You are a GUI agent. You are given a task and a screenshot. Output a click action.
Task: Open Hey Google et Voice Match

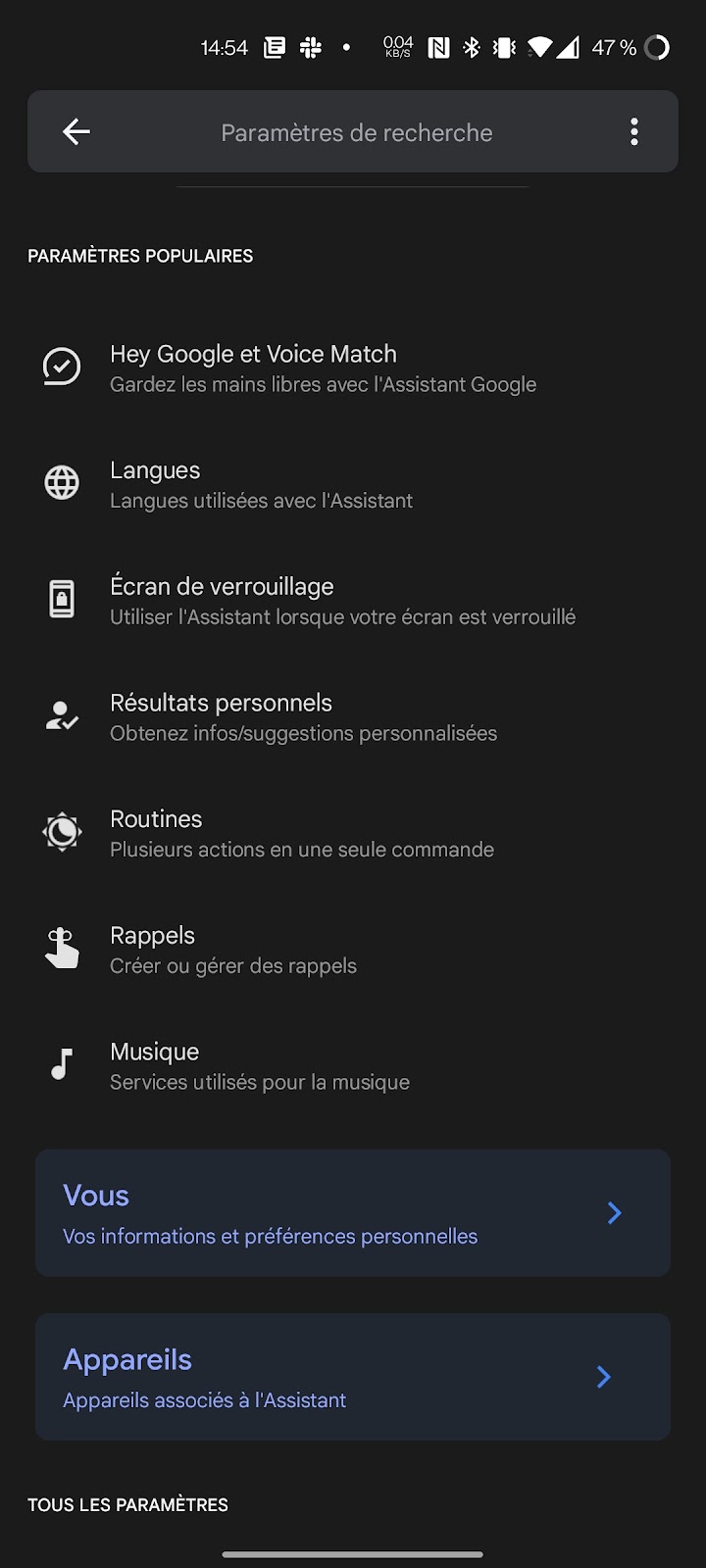[353, 368]
